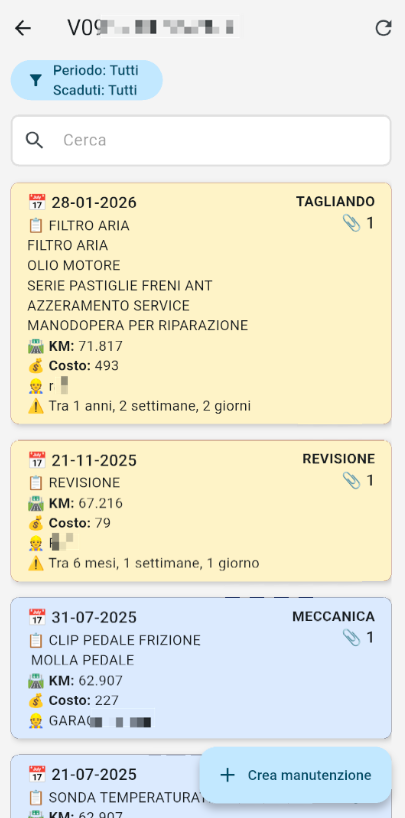Viewport: 405px width, 818px height.
Task: Refresh the maintenance list
Action: (384, 28)
